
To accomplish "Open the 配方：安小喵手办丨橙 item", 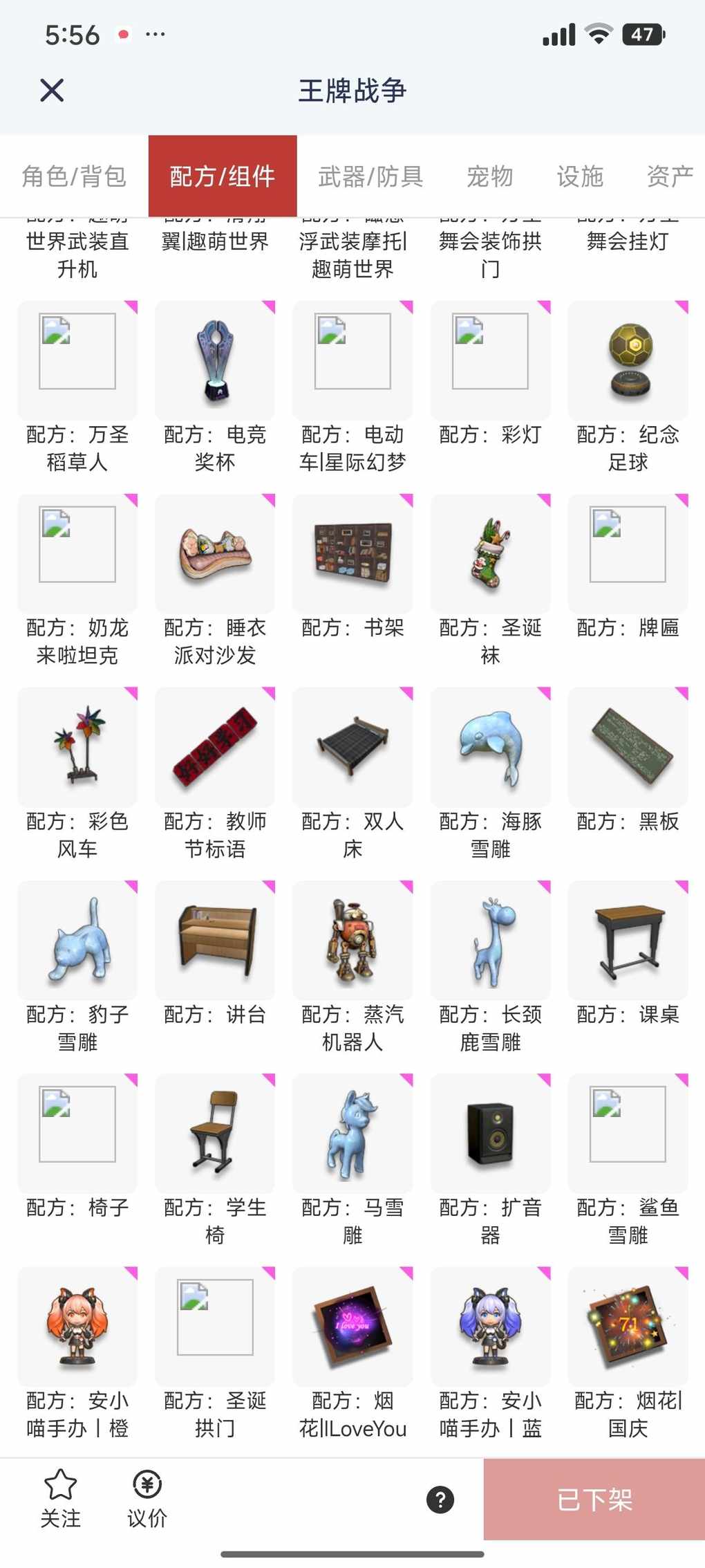I will click(77, 1327).
